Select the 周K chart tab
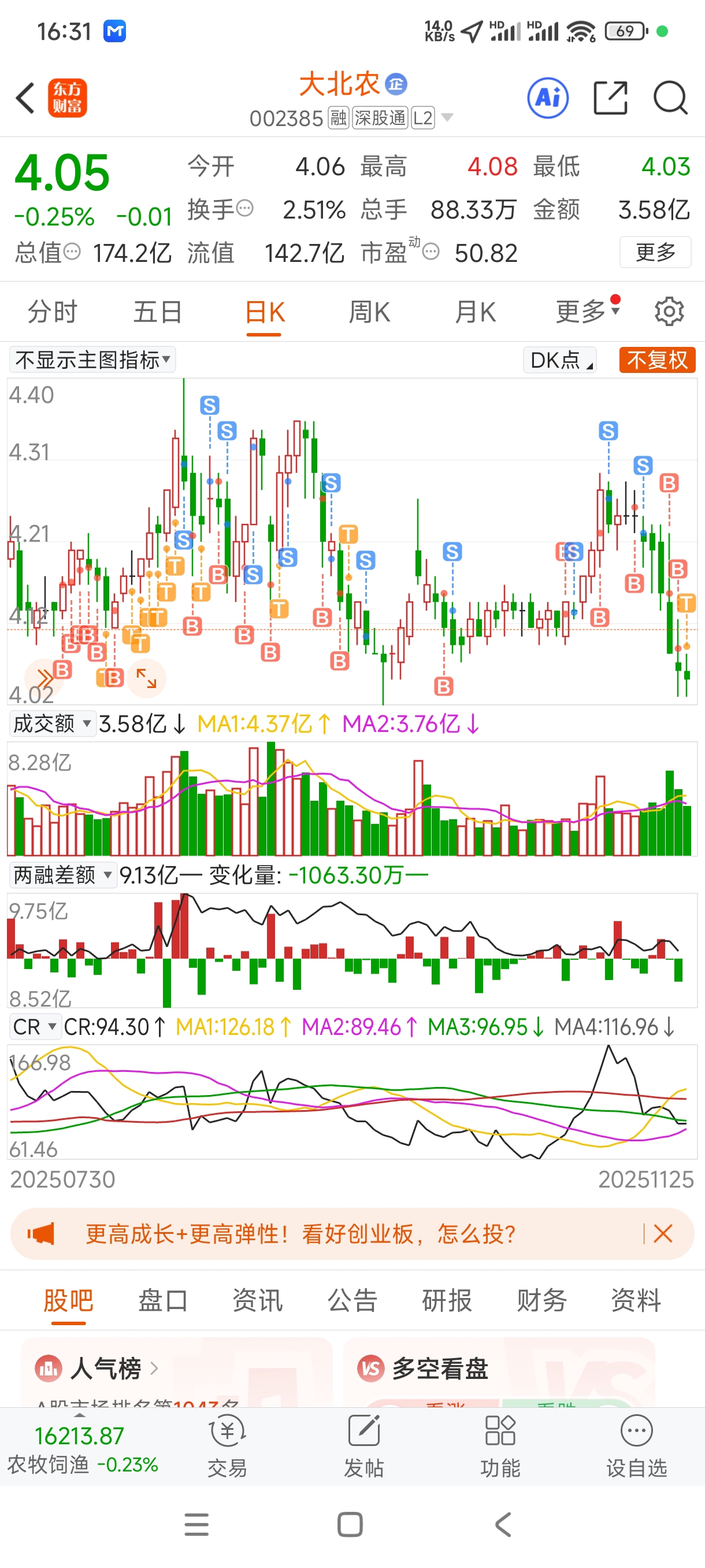 pyautogui.click(x=369, y=312)
